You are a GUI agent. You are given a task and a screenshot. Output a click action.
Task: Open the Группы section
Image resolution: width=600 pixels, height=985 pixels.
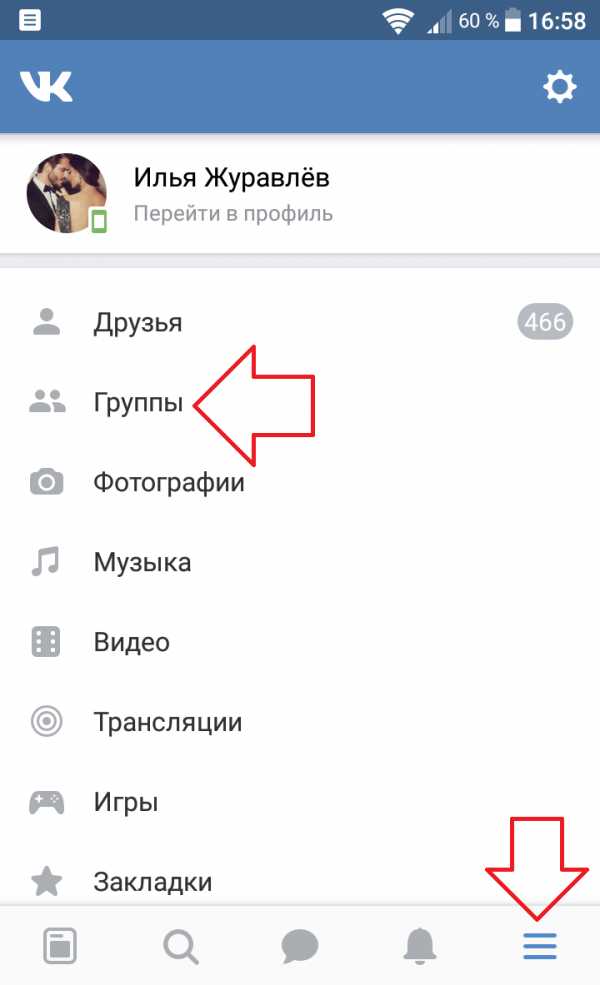[x=138, y=403]
